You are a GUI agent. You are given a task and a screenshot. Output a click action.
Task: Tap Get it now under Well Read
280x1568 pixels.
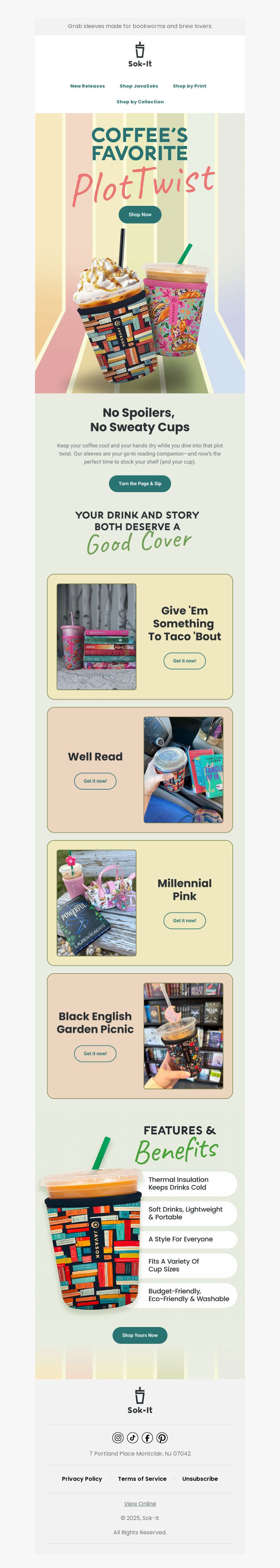click(95, 781)
